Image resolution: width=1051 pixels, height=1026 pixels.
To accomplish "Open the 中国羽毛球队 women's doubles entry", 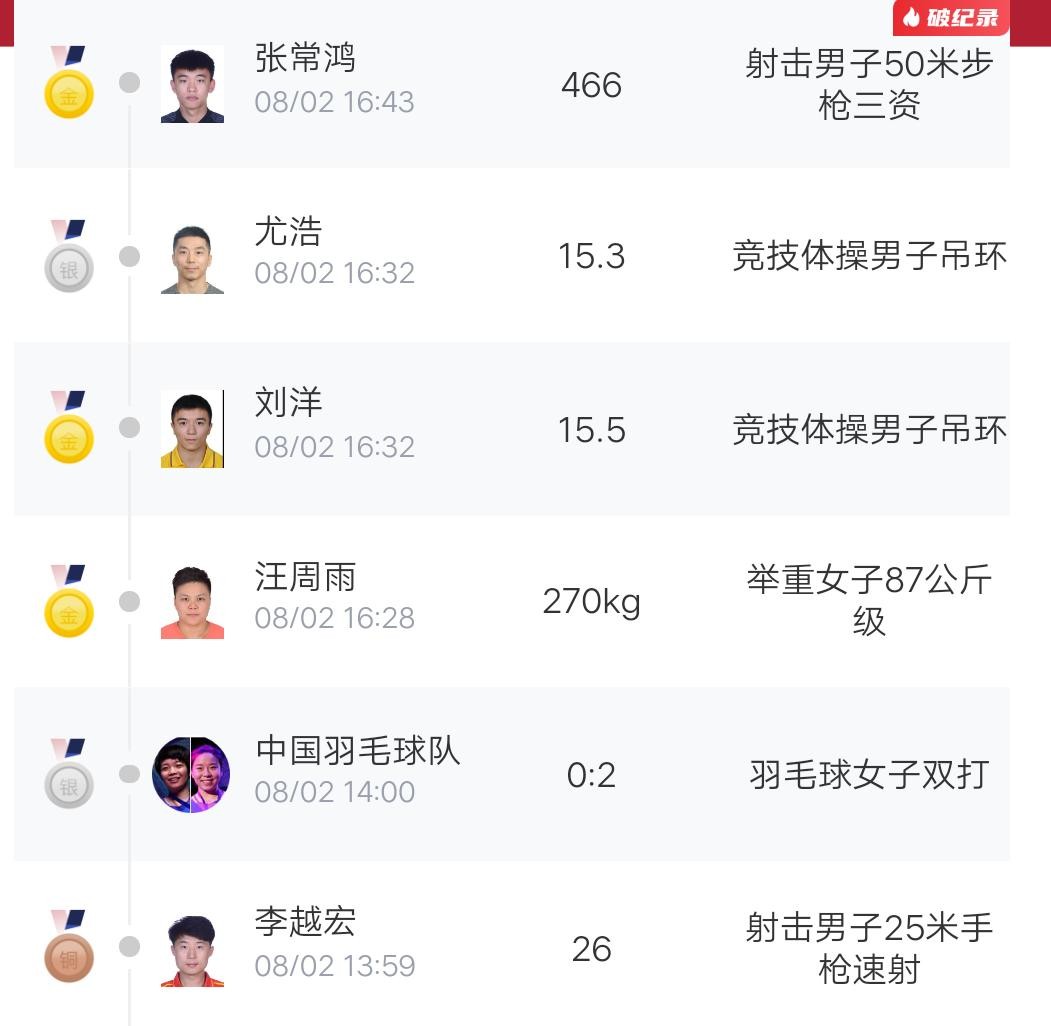I will 510,774.
